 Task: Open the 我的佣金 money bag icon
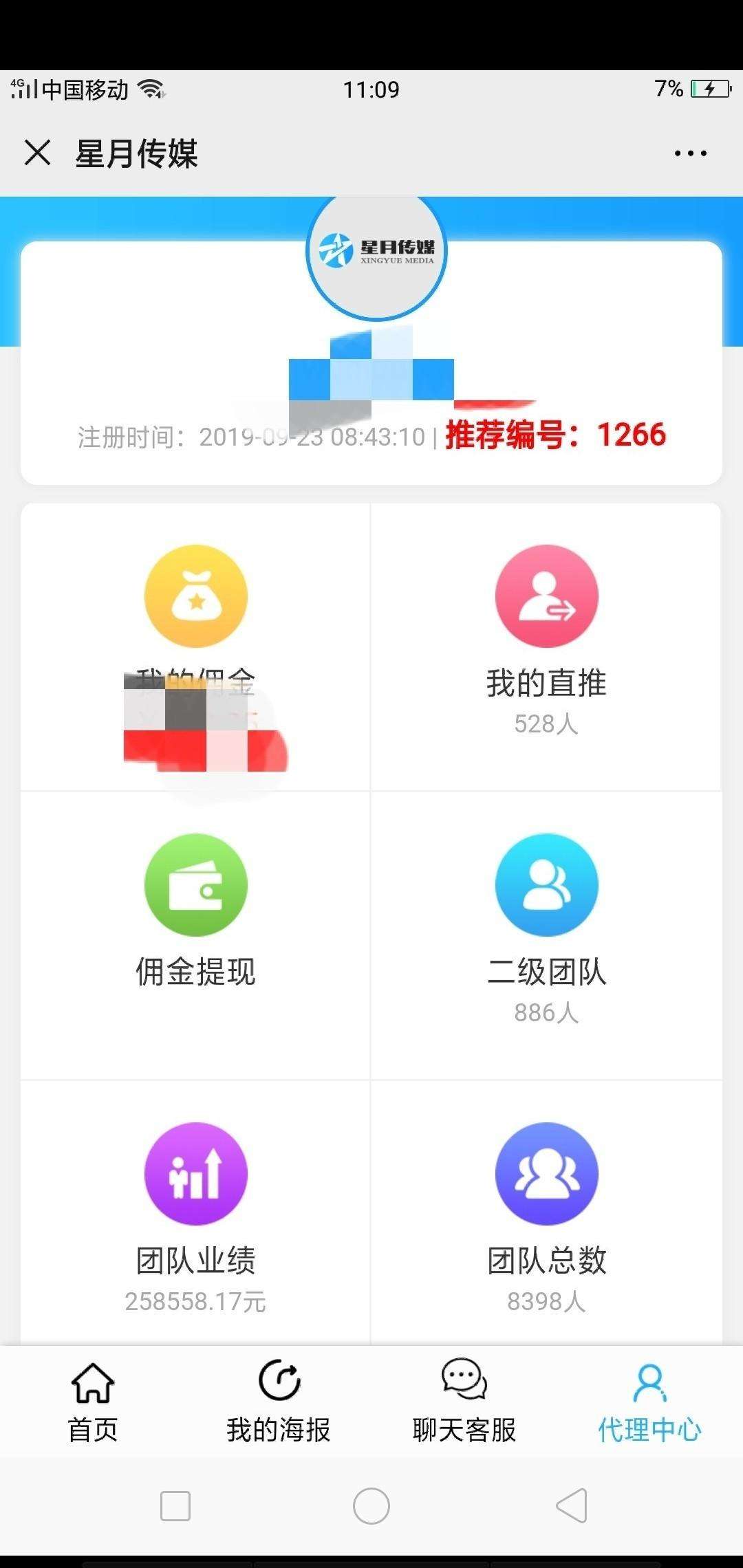(196, 596)
